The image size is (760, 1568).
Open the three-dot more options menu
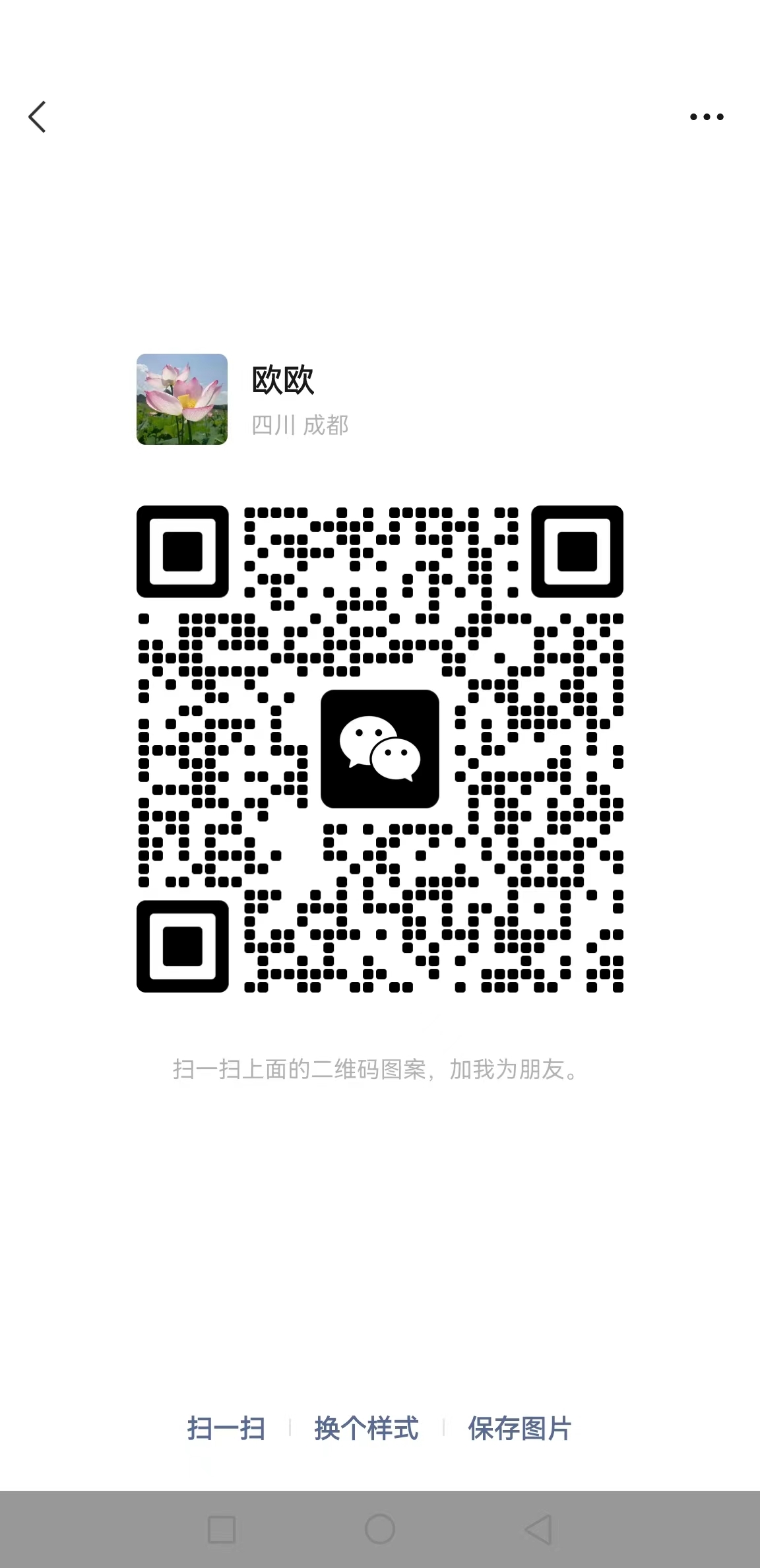pos(707,117)
